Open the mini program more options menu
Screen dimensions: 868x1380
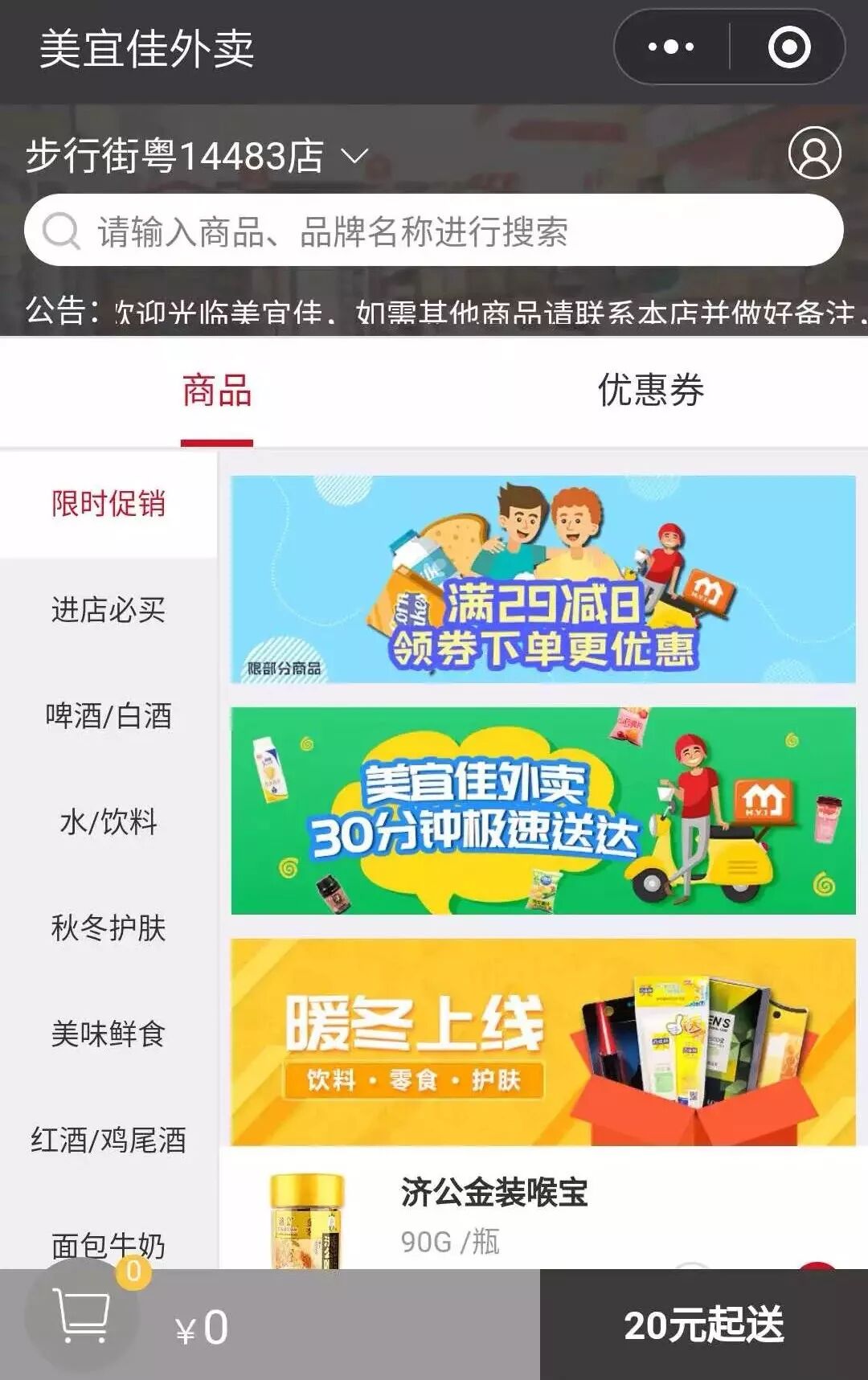point(671,47)
